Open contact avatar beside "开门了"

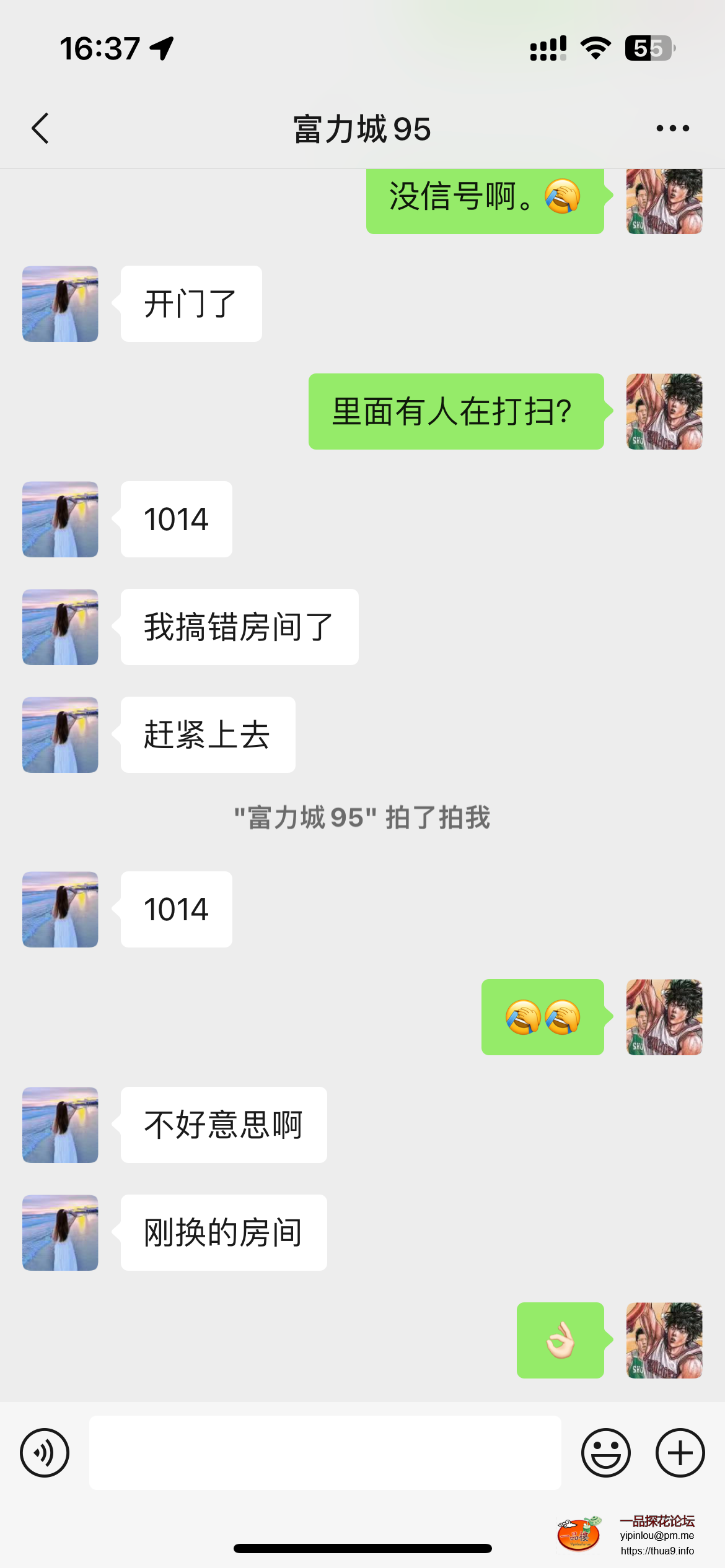click(x=60, y=304)
